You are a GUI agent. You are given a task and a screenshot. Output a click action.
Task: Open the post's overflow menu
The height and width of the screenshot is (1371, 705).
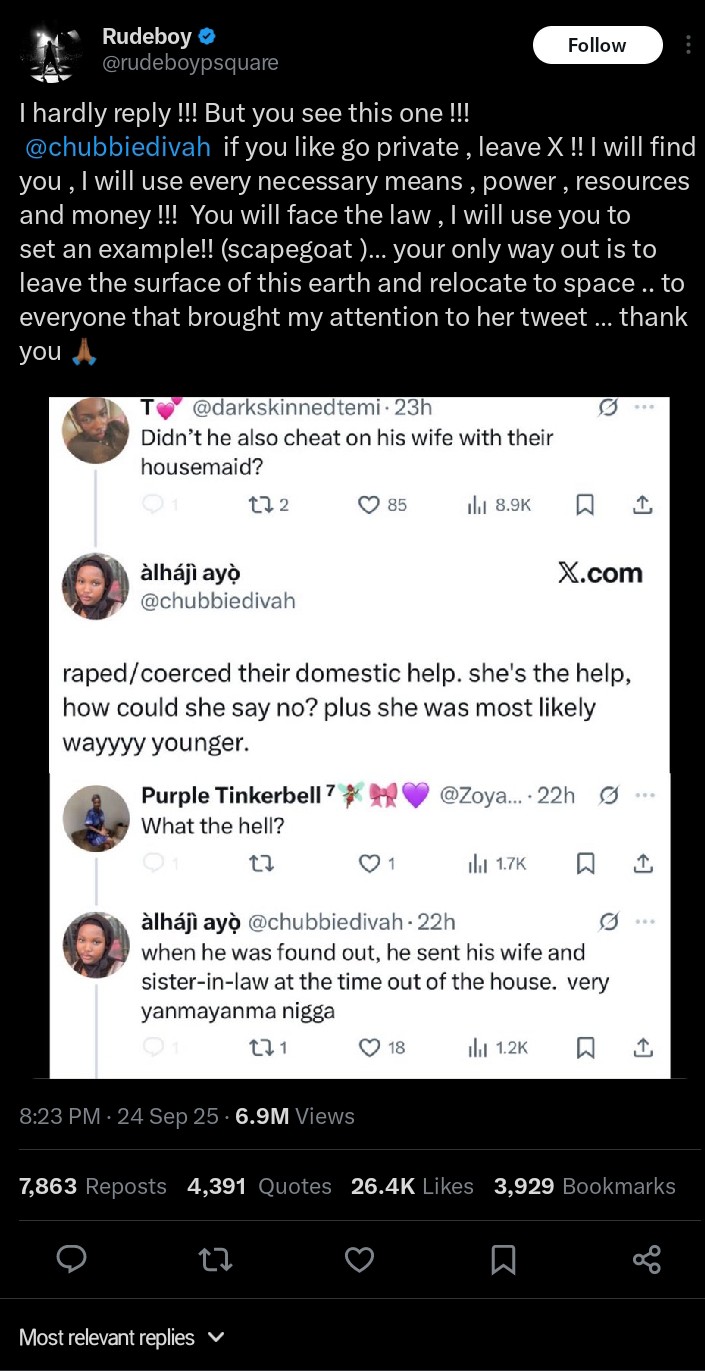(688, 45)
